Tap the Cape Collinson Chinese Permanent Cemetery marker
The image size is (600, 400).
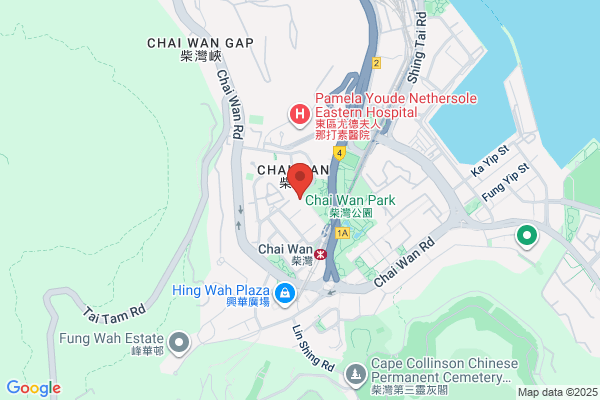(355, 375)
